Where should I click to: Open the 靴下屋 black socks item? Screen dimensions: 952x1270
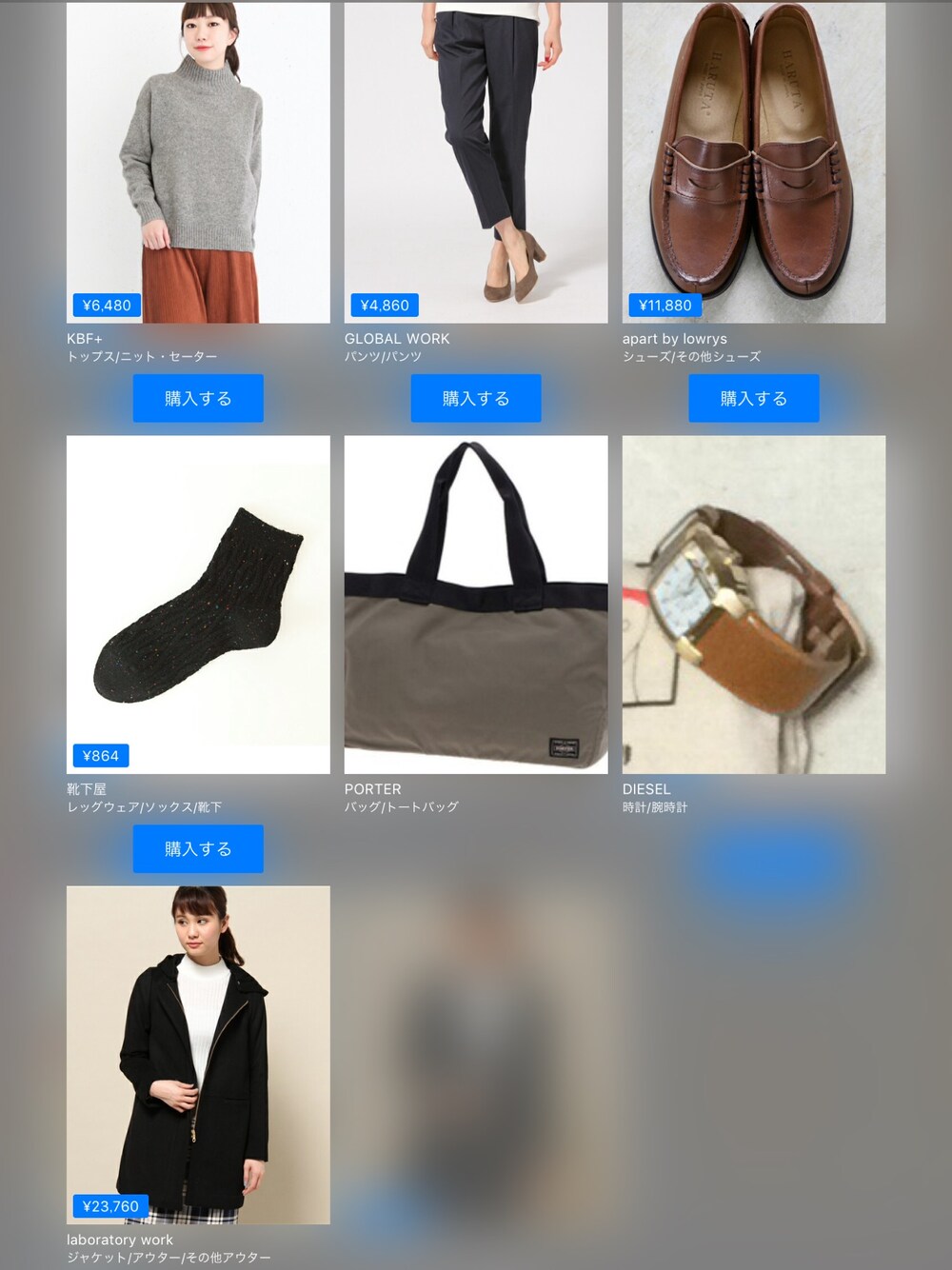point(198,605)
